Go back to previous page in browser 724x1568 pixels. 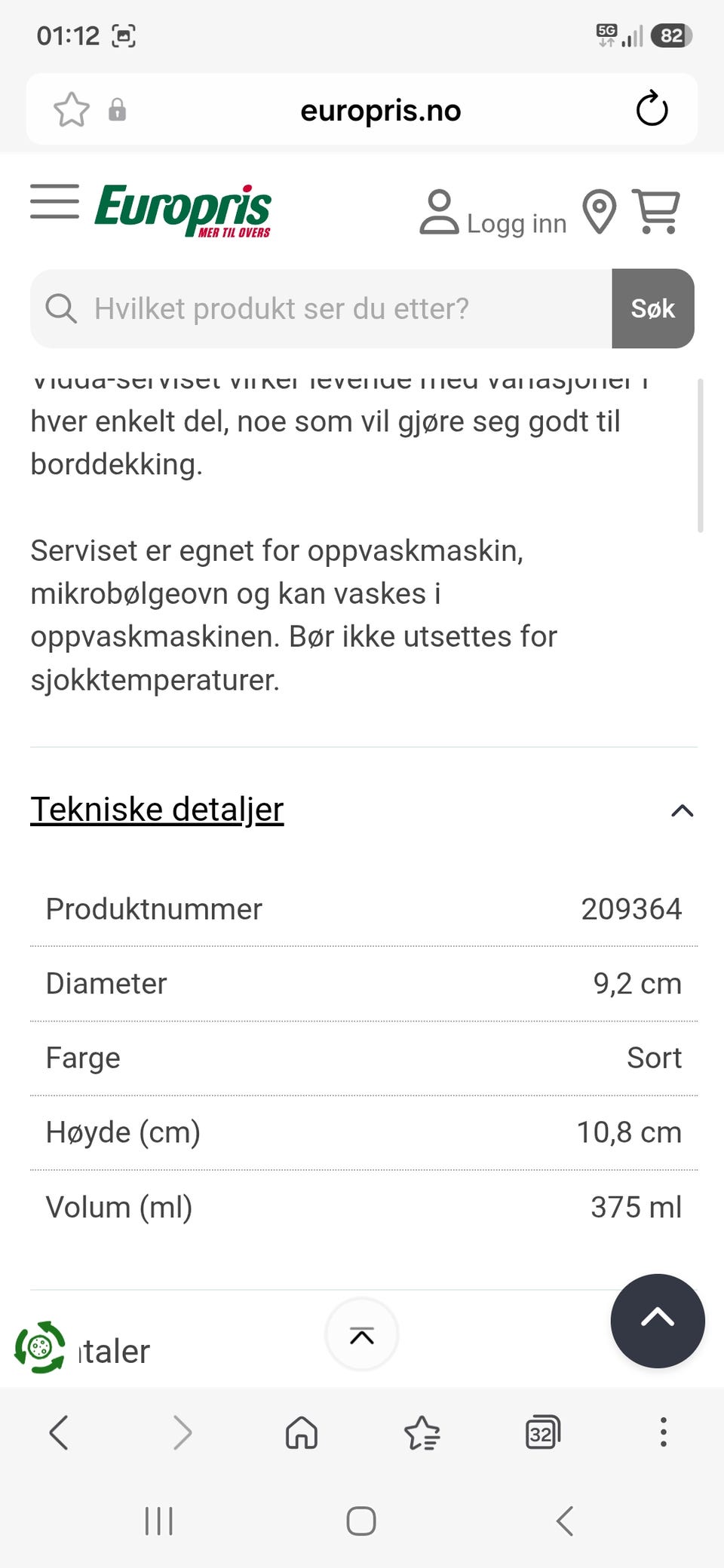click(59, 1432)
